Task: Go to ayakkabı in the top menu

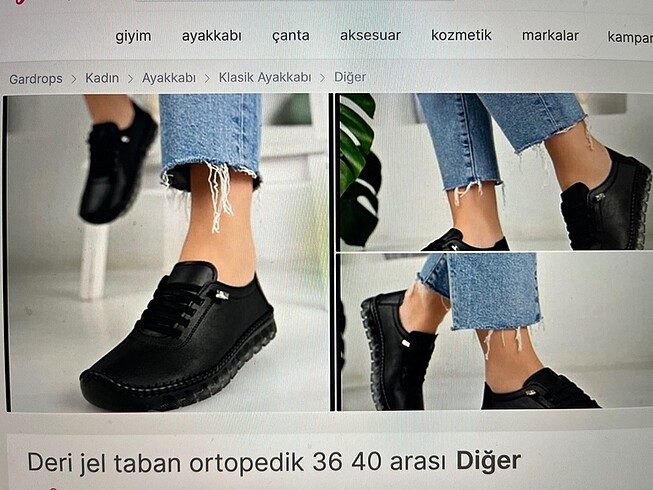Action: [x=211, y=35]
